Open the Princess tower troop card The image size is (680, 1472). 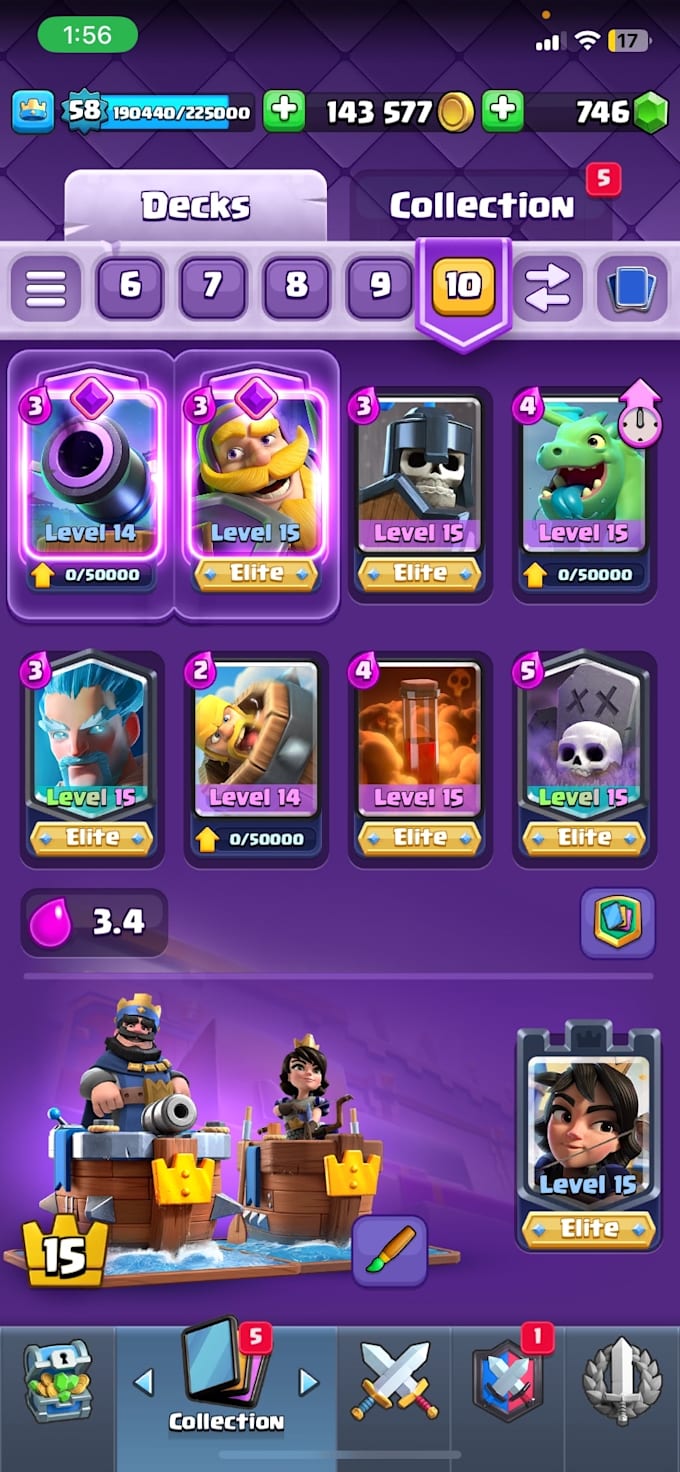coord(588,1138)
